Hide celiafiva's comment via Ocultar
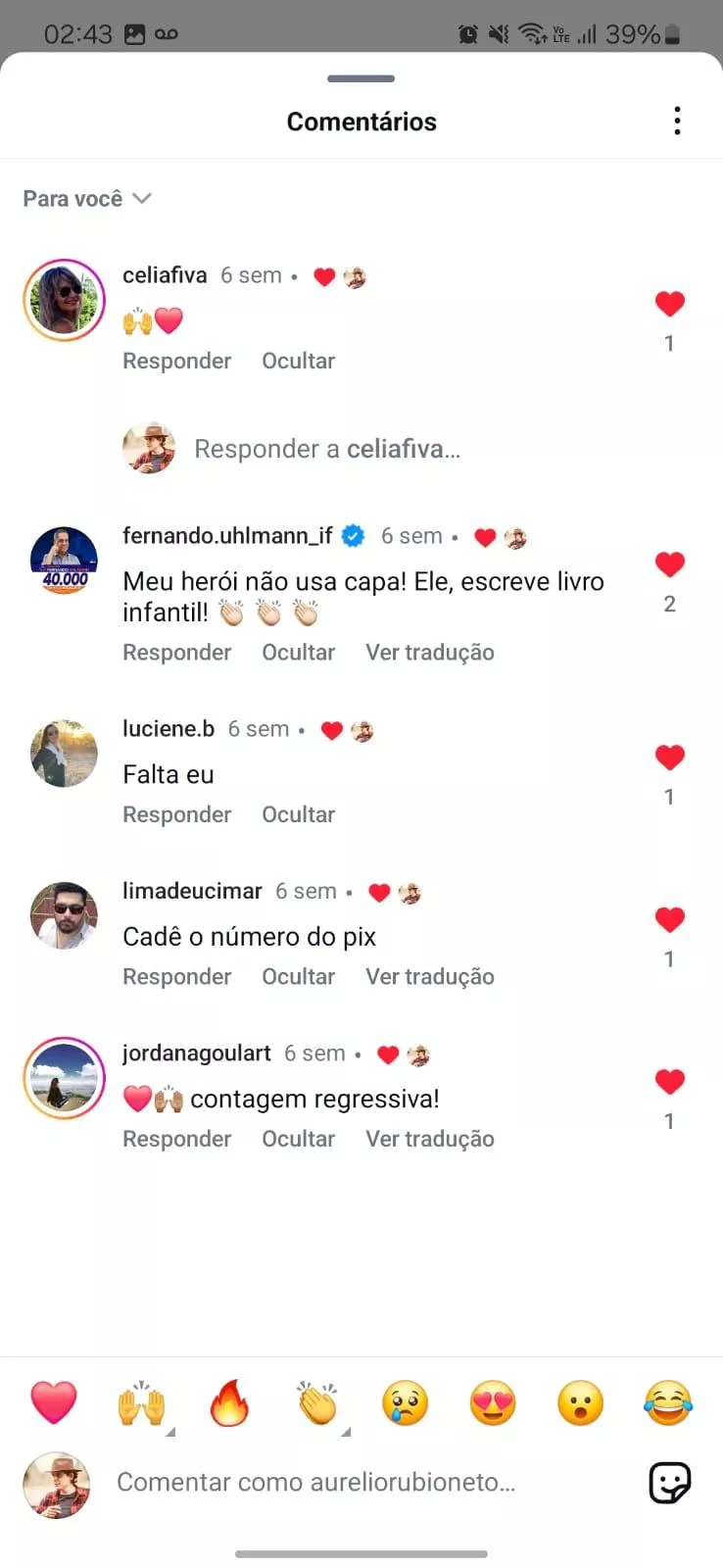This screenshot has width=723, height=1568. tap(298, 361)
